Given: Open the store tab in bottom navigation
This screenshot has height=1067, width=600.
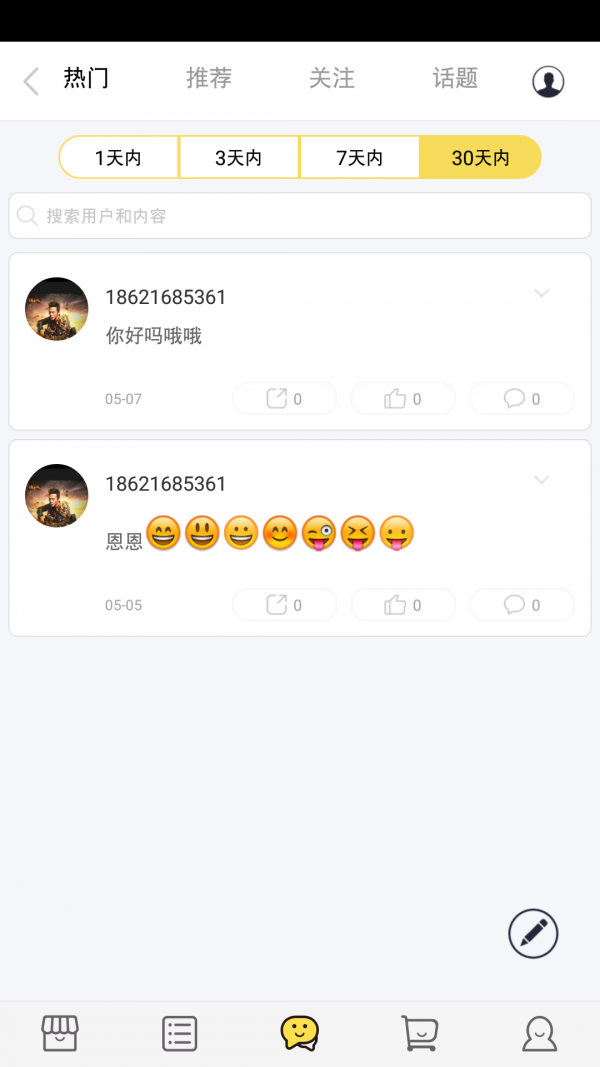Looking at the screenshot, I should pos(60,1033).
